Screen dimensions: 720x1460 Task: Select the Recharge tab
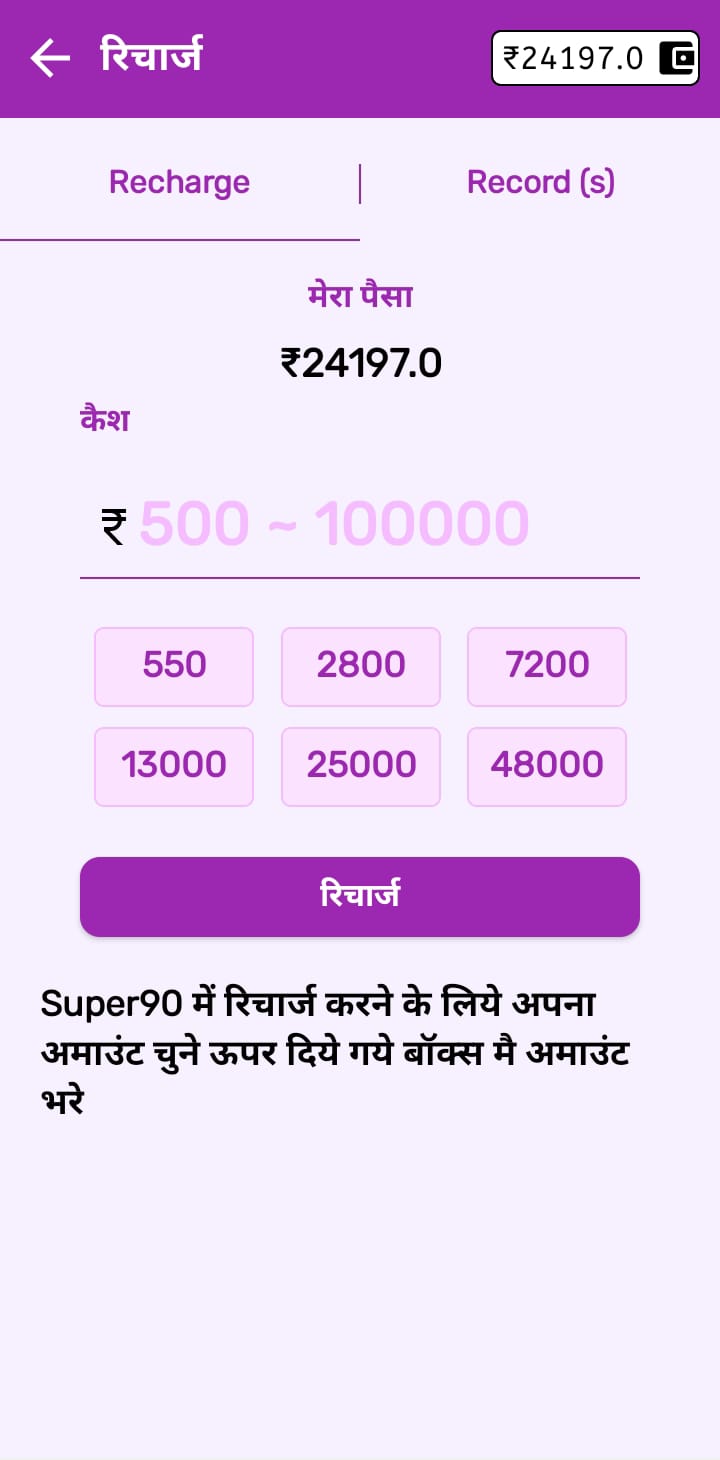[x=179, y=182]
